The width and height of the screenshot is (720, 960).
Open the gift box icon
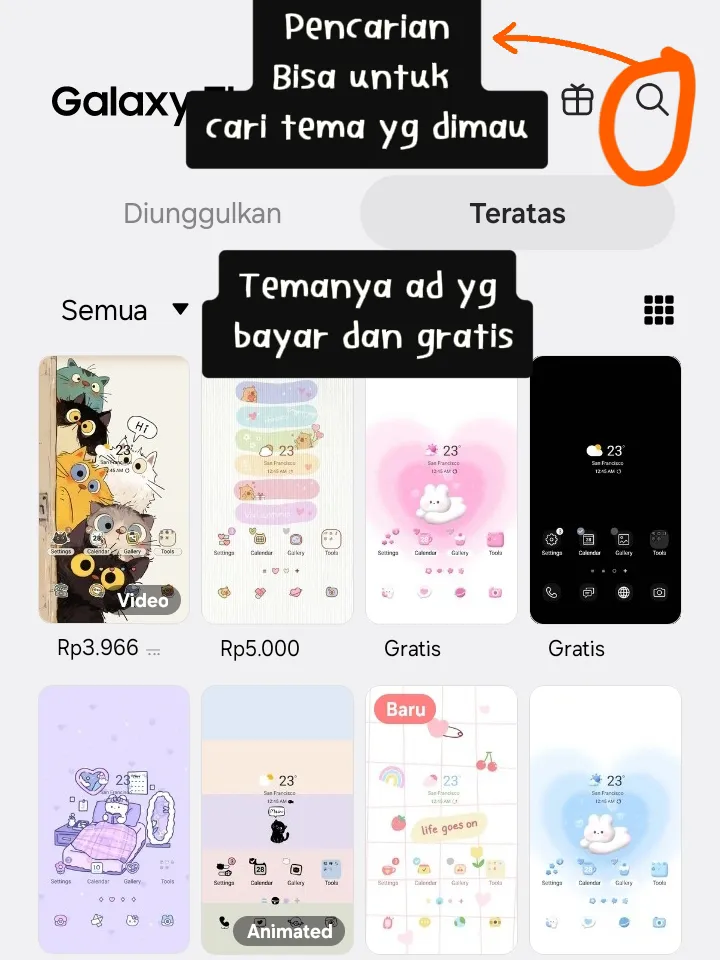pos(578,100)
